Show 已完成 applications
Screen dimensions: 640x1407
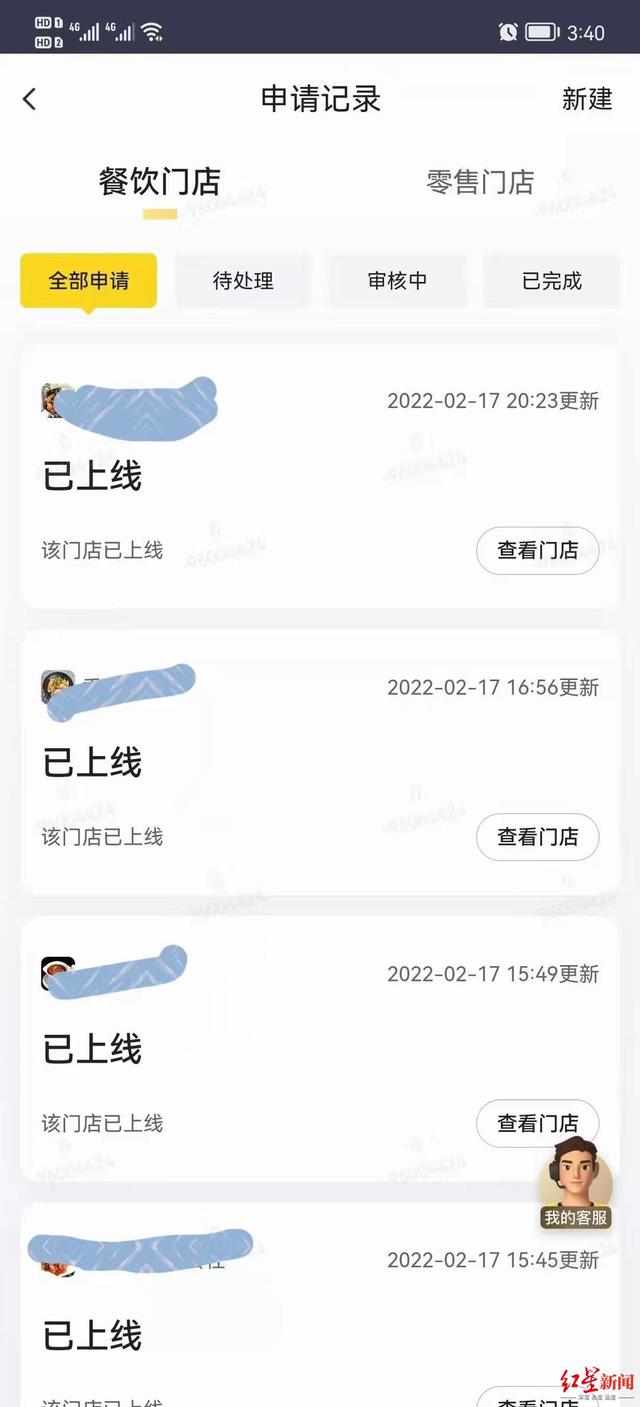(x=552, y=281)
